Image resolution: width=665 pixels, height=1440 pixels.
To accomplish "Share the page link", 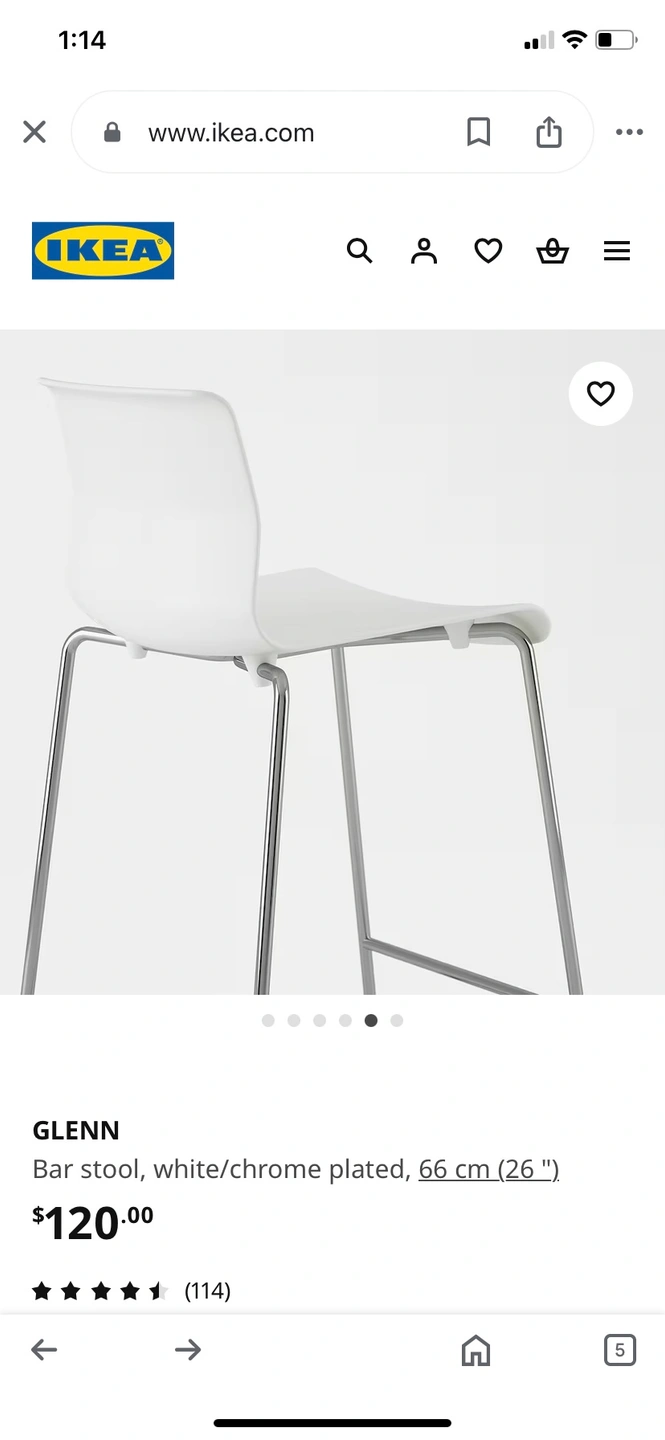I will tap(549, 132).
